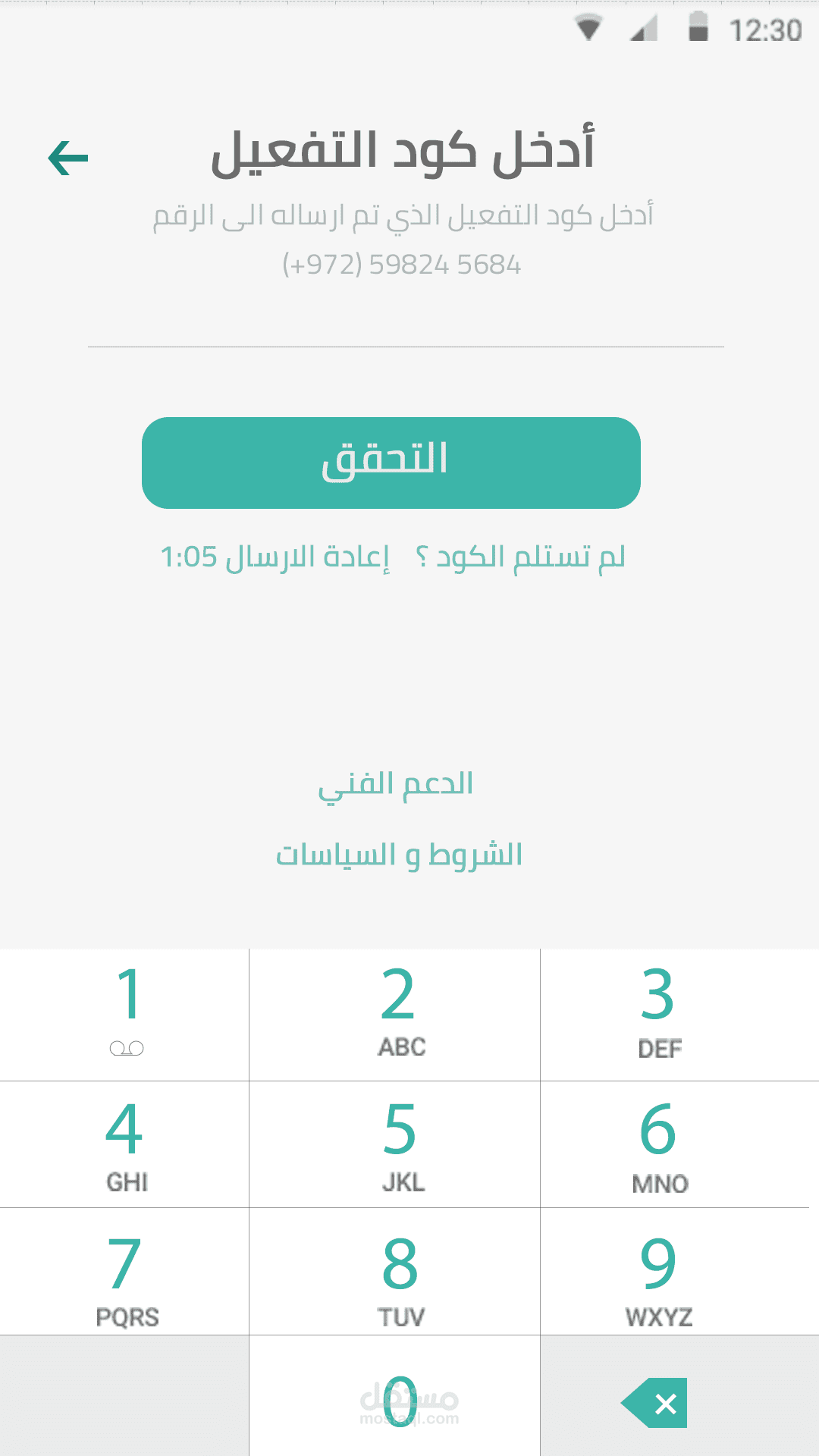Tap the التحقق verify button
Viewport: 819px width, 1456px height.
pos(391,463)
